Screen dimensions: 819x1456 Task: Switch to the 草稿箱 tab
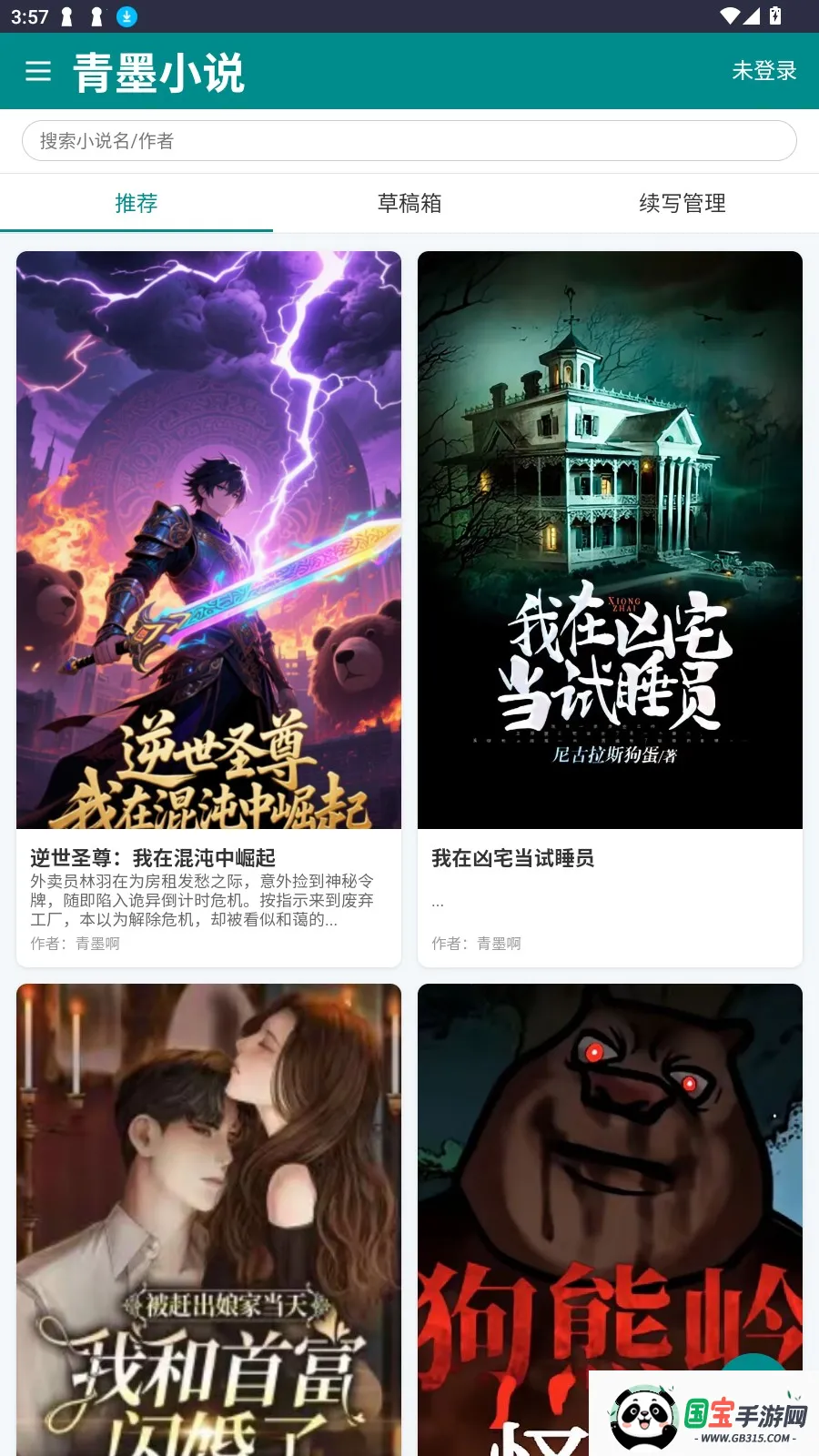(409, 203)
